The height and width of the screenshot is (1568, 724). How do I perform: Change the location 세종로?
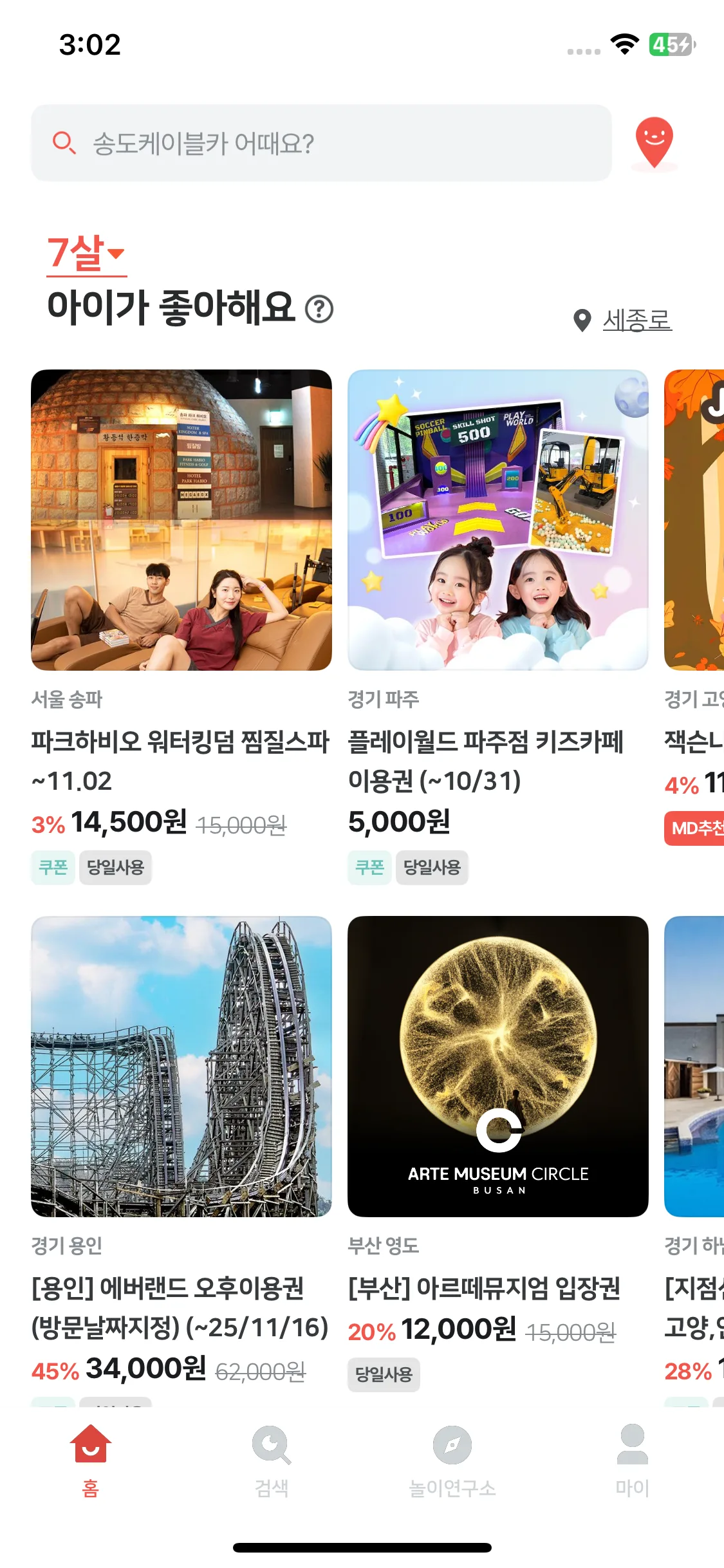(x=636, y=320)
